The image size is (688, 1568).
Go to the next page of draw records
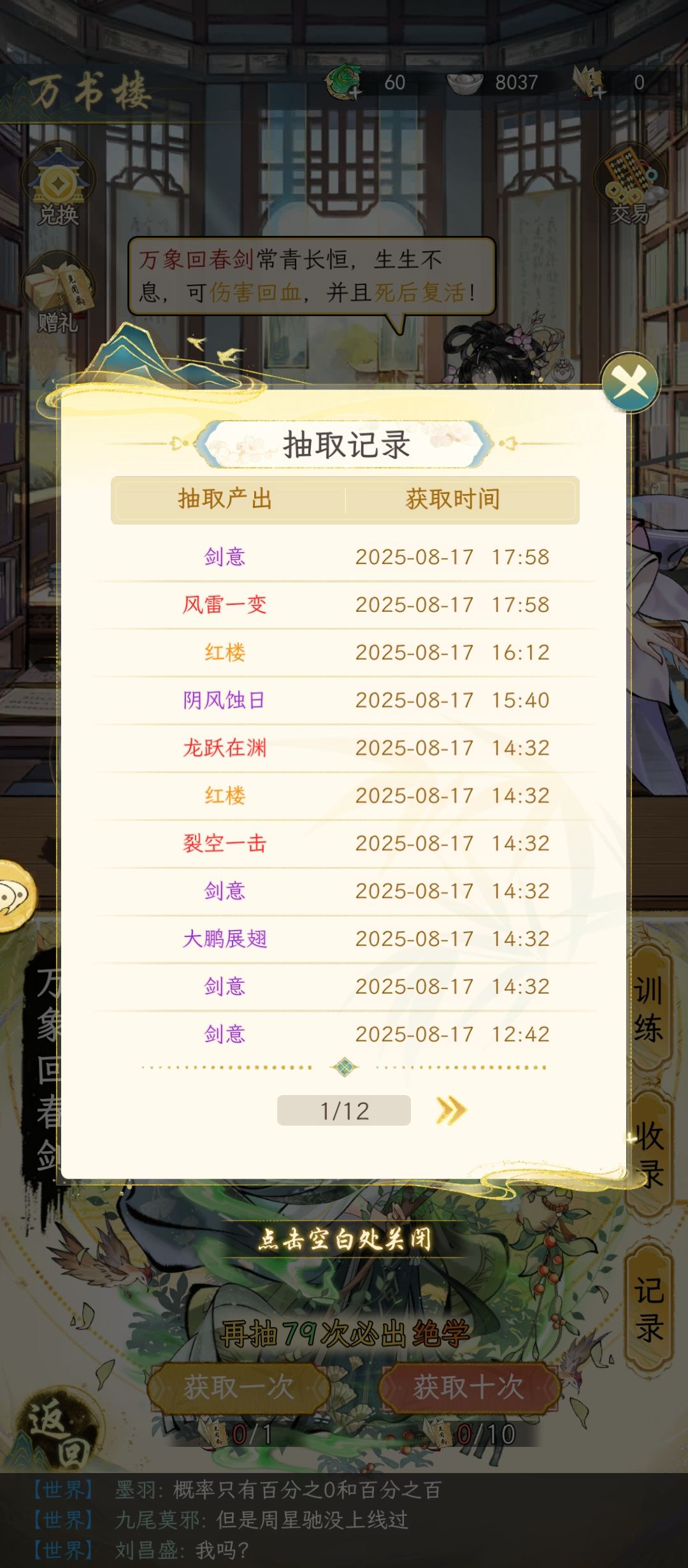451,1110
